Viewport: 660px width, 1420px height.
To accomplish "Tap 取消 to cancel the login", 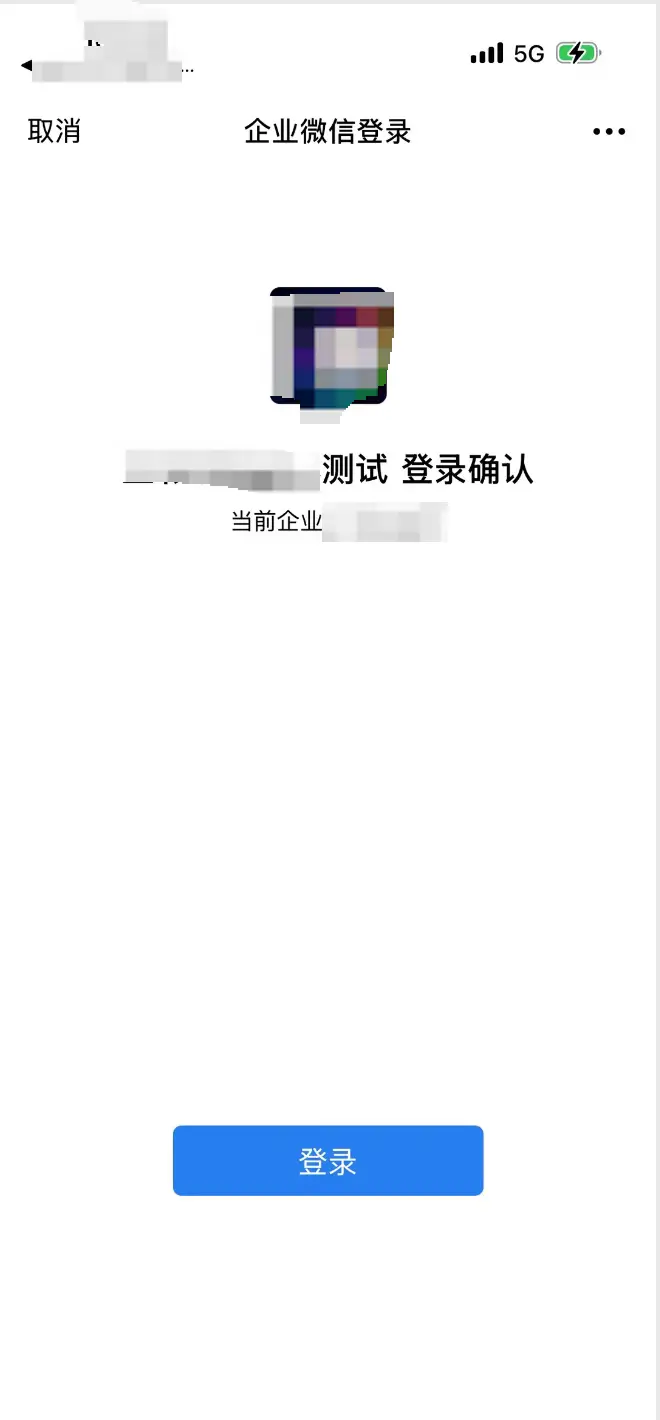I will coord(54,132).
